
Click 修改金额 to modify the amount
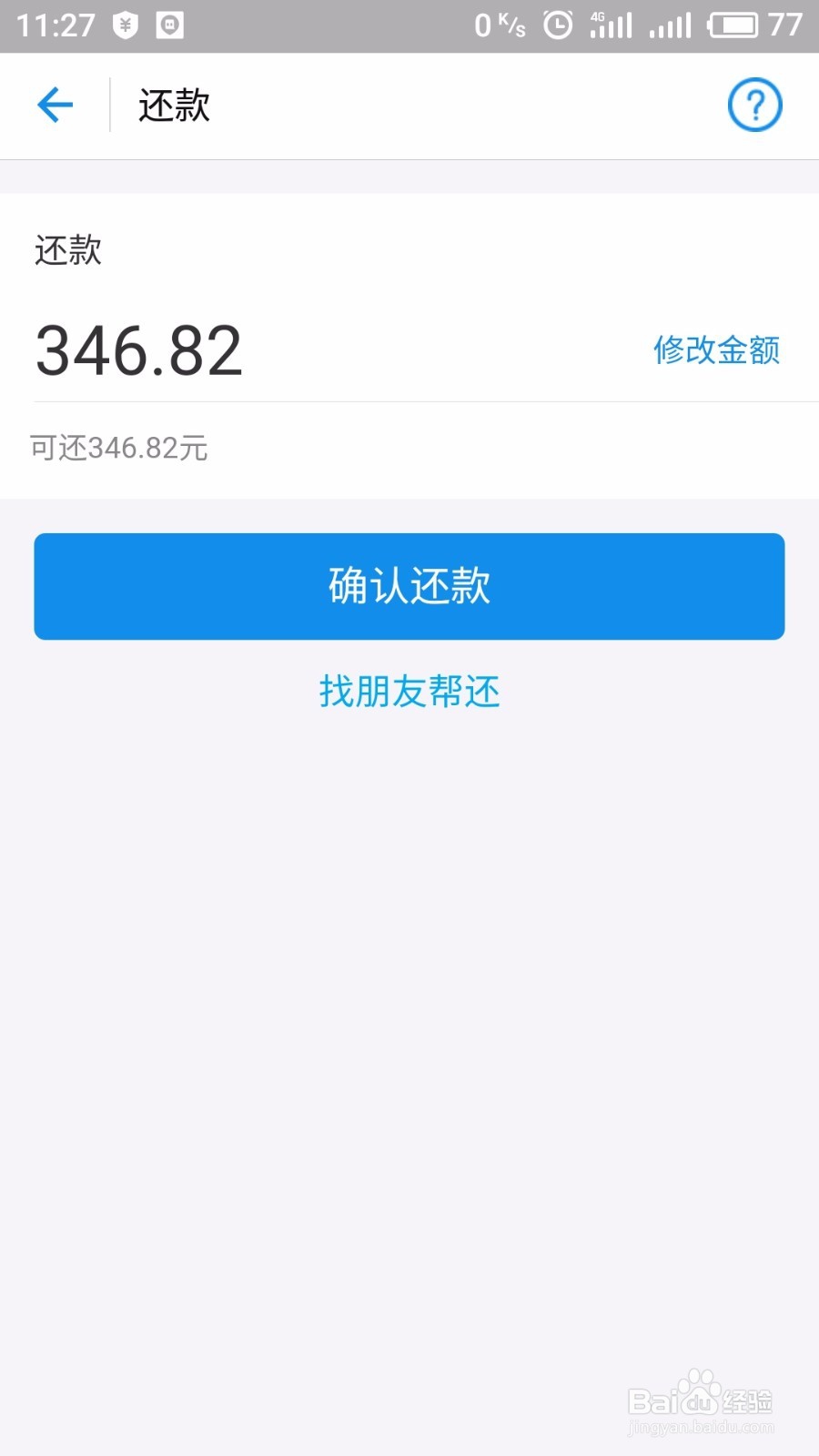click(x=715, y=350)
